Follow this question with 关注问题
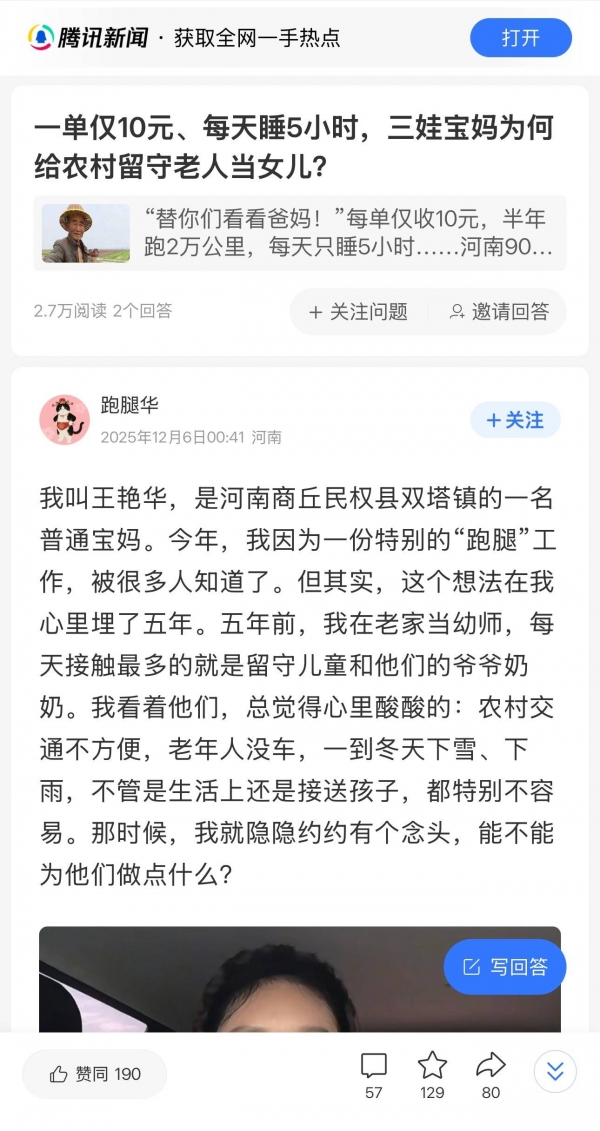This screenshot has width=600, height=1131. pyautogui.click(x=358, y=312)
